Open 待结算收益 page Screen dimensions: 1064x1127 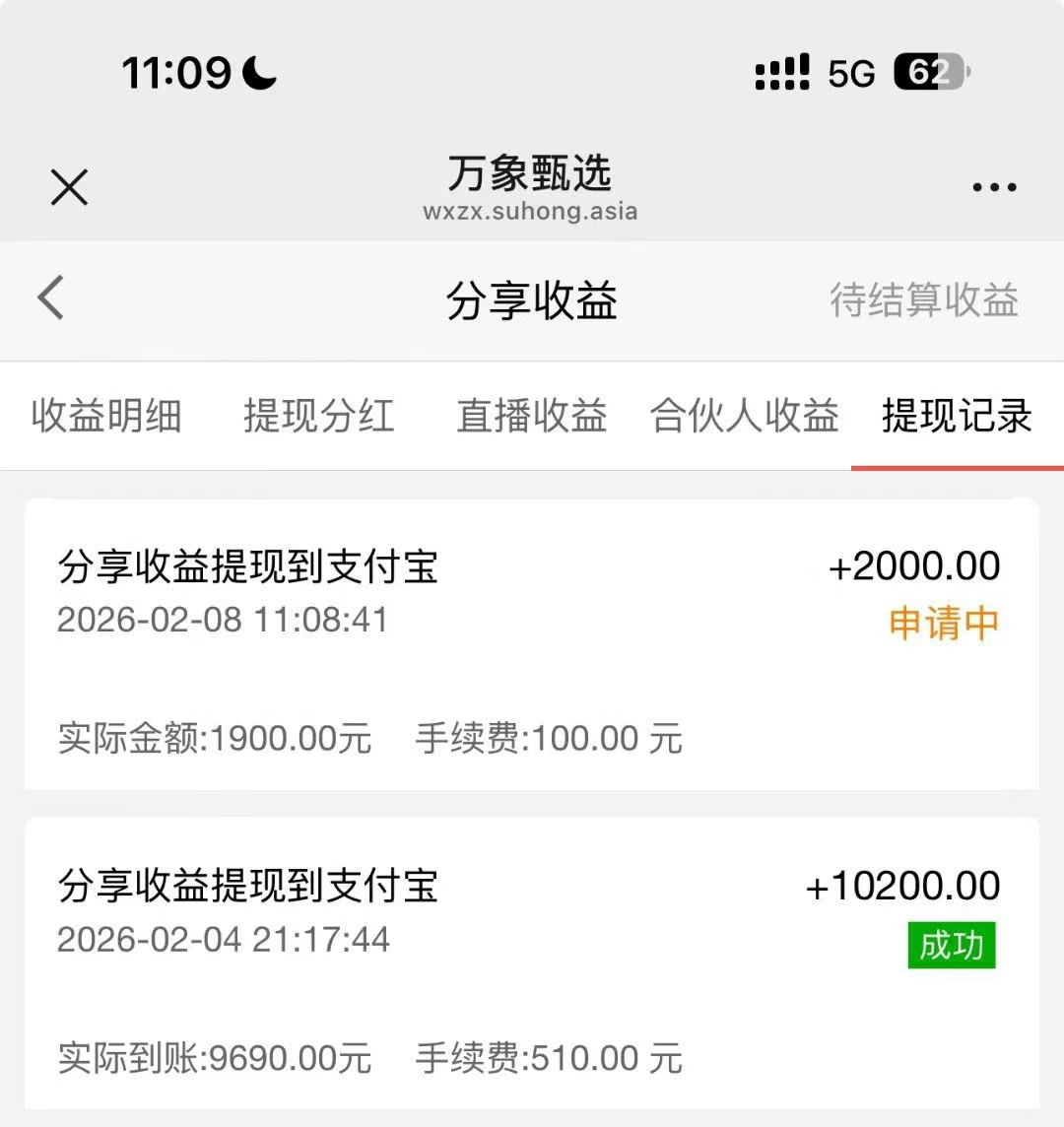923,300
